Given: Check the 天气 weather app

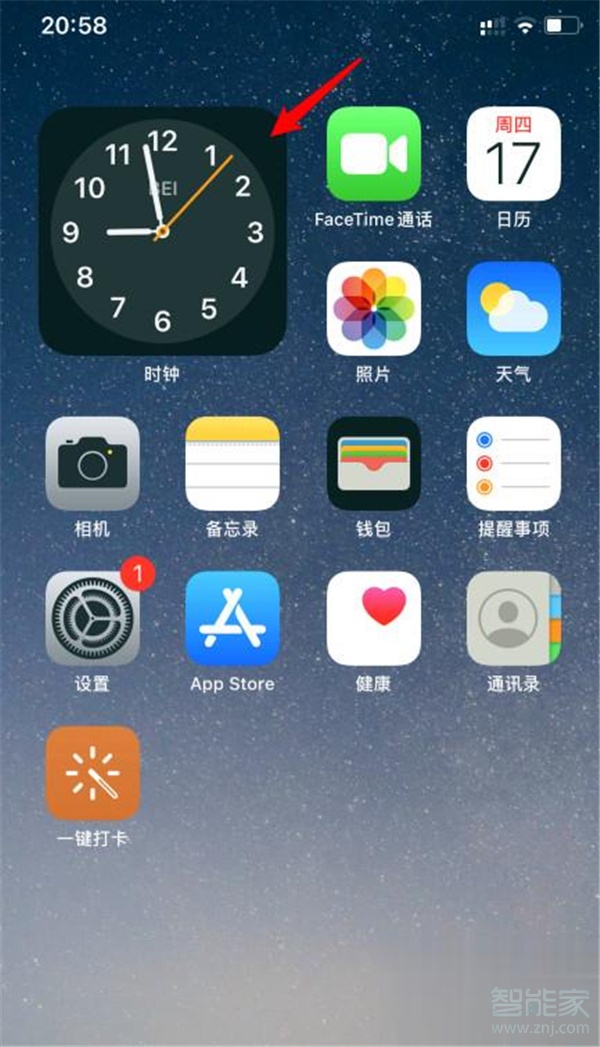Looking at the screenshot, I should coord(513,309).
